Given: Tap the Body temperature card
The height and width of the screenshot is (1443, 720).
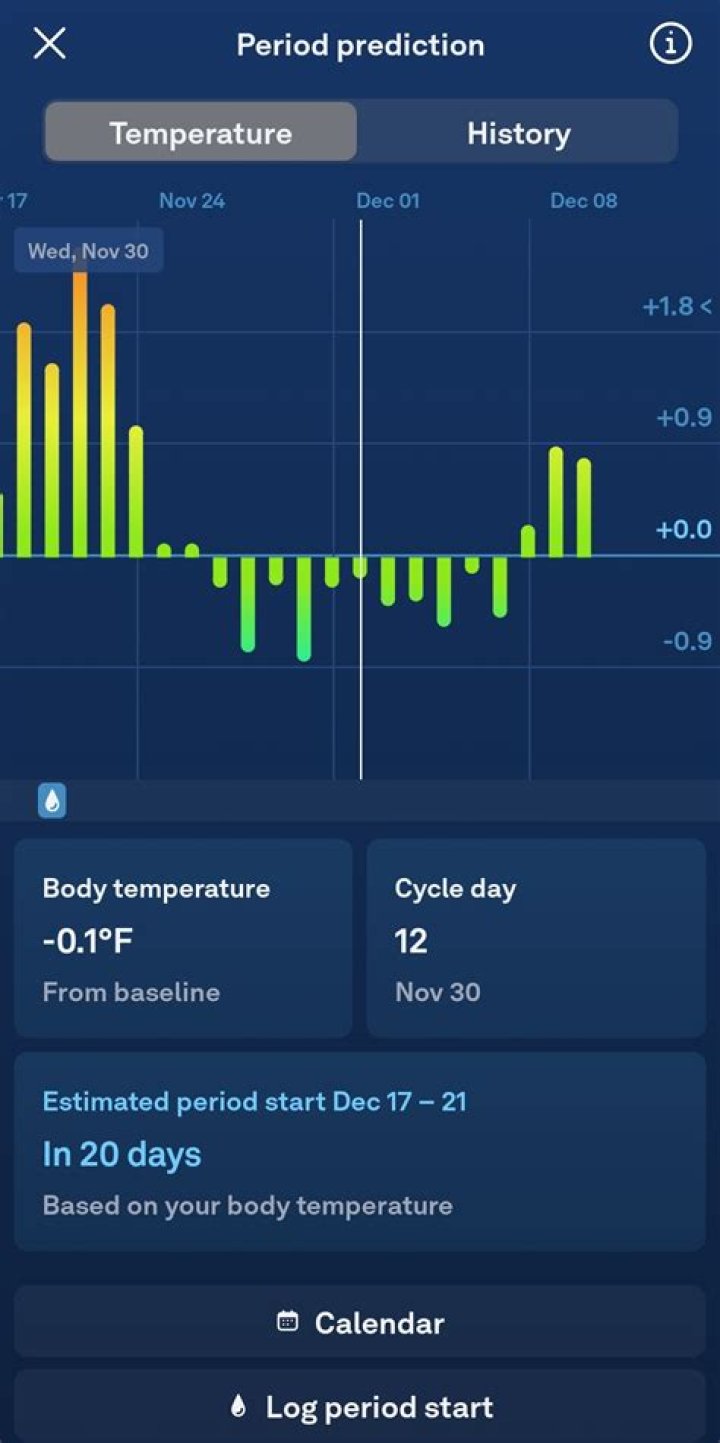Looking at the screenshot, I should (182, 939).
